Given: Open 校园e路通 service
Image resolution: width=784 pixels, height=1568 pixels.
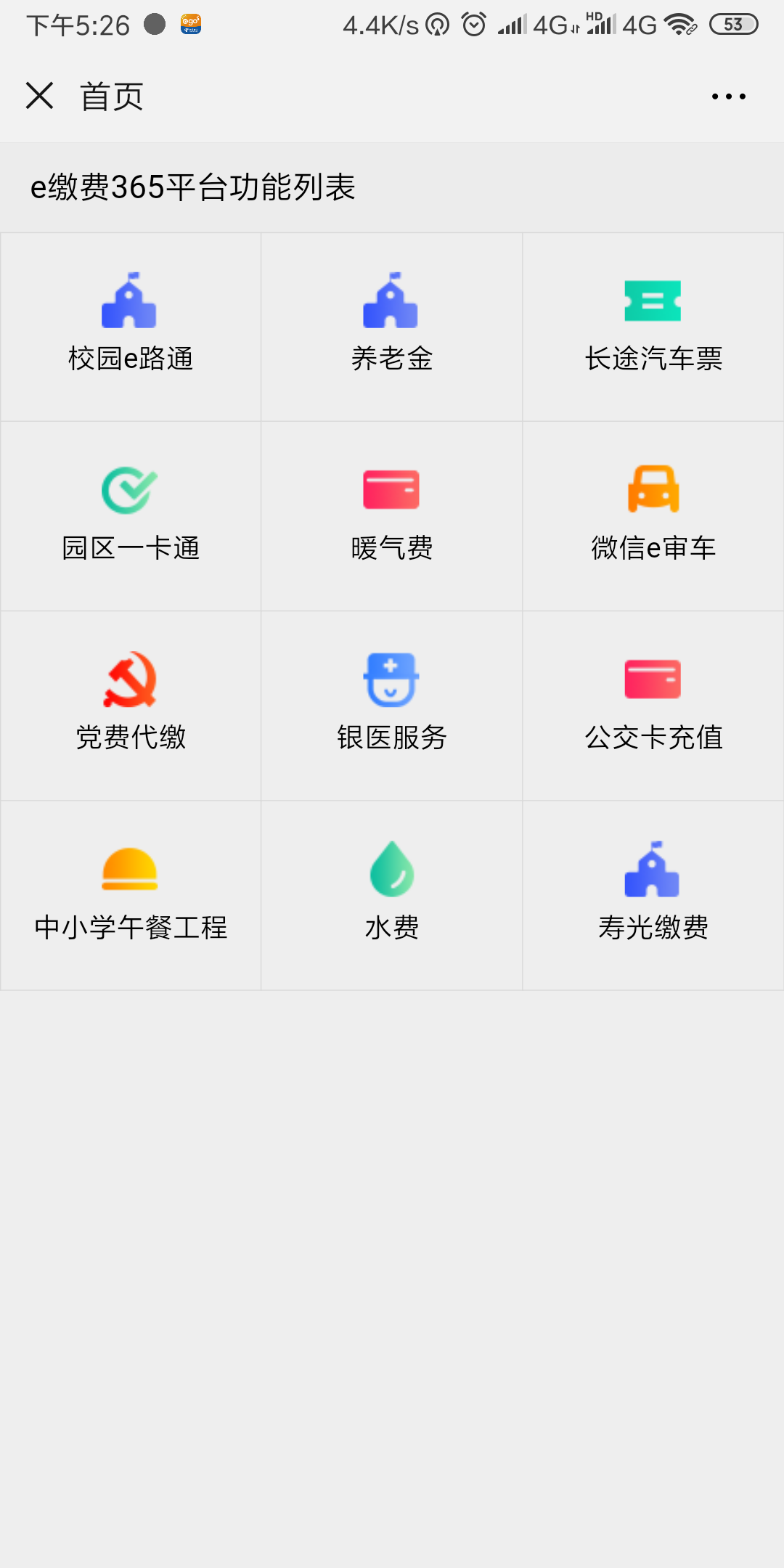Looking at the screenshot, I should pos(131,327).
